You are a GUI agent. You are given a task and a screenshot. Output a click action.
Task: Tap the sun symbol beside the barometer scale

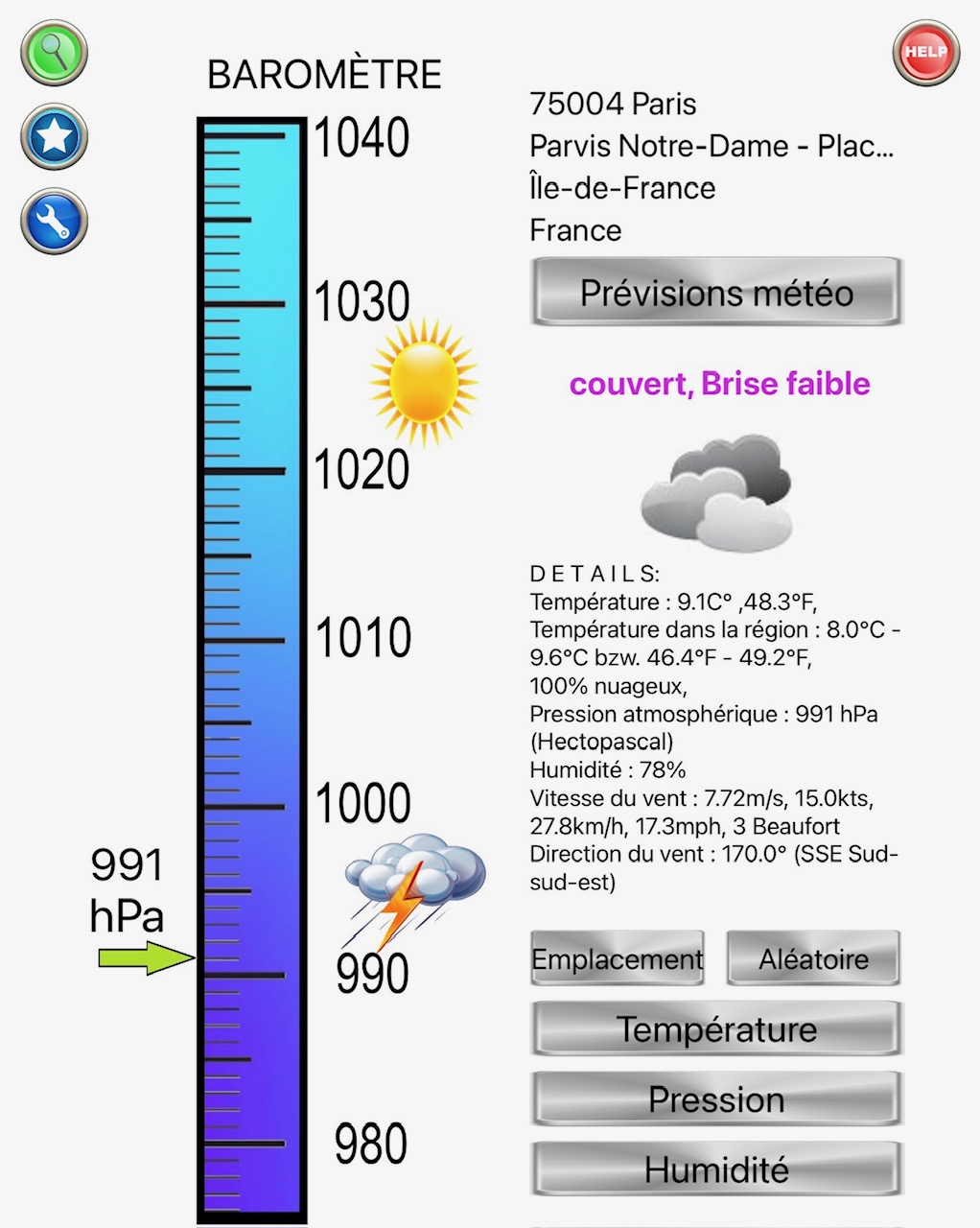pyautogui.click(x=425, y=382)
